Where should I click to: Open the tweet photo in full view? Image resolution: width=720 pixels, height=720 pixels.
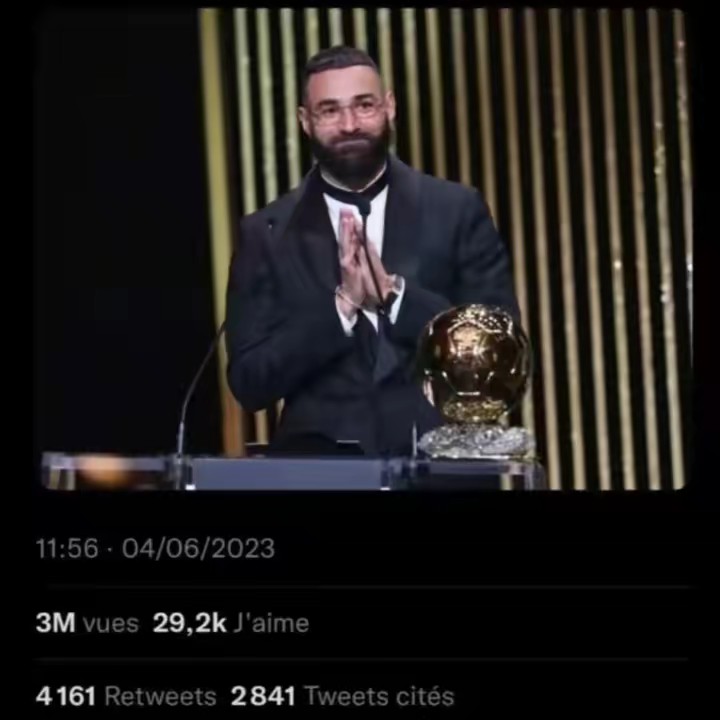(x=365, y=250)
